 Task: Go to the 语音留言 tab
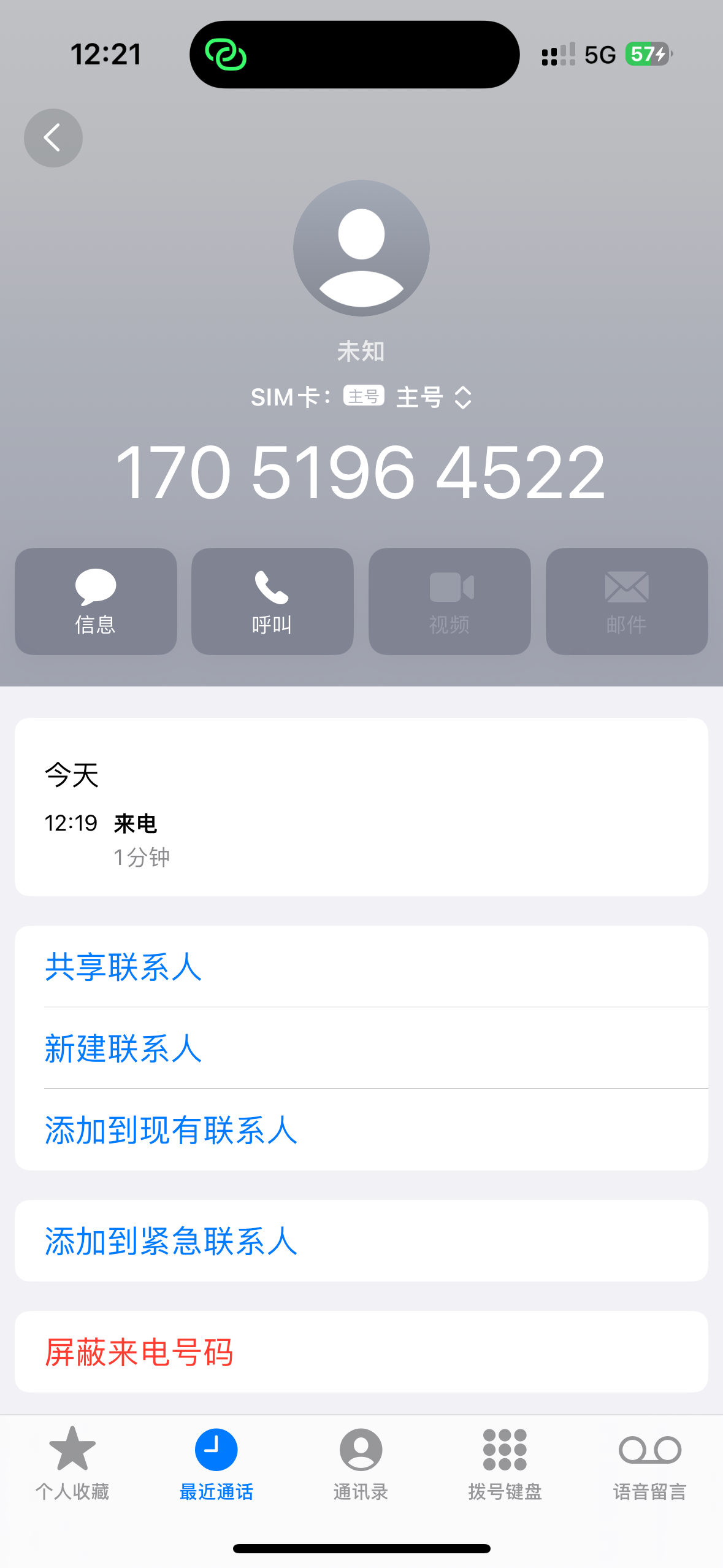[x=650, y=1463]
